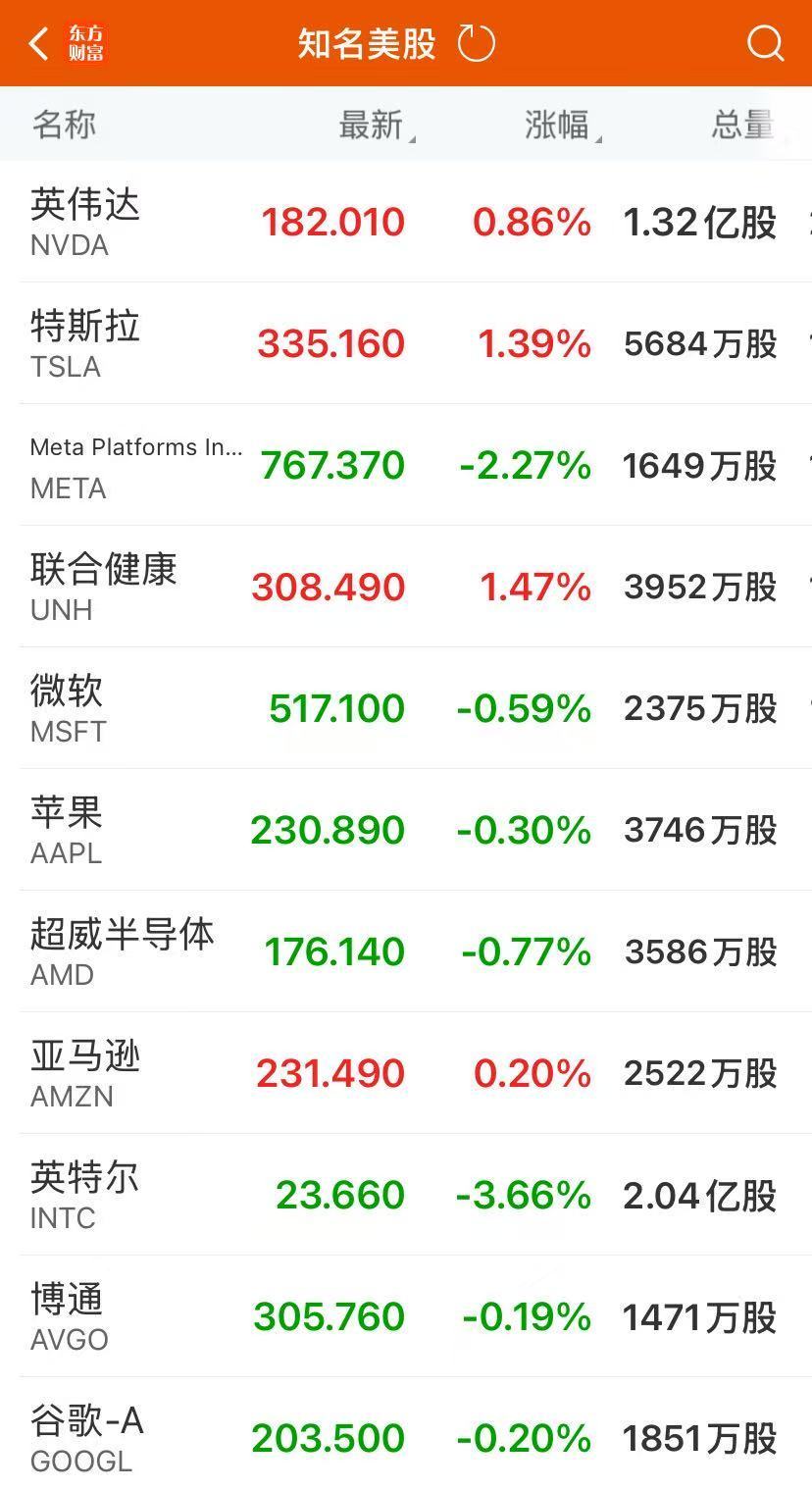Sort stocks by 涨幅 column
This screenshot has width=812, height=1490.
(x=559, y=126)
